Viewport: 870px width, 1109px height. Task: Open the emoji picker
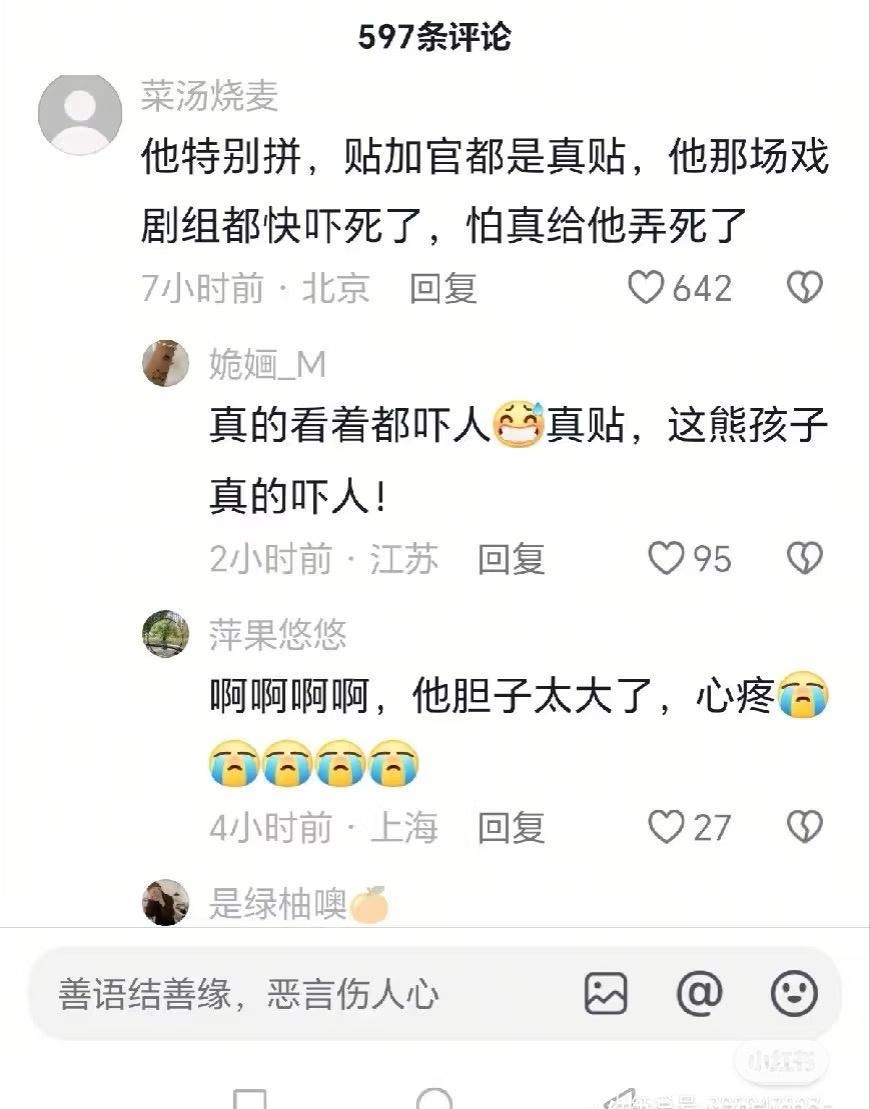click(794, 994)
